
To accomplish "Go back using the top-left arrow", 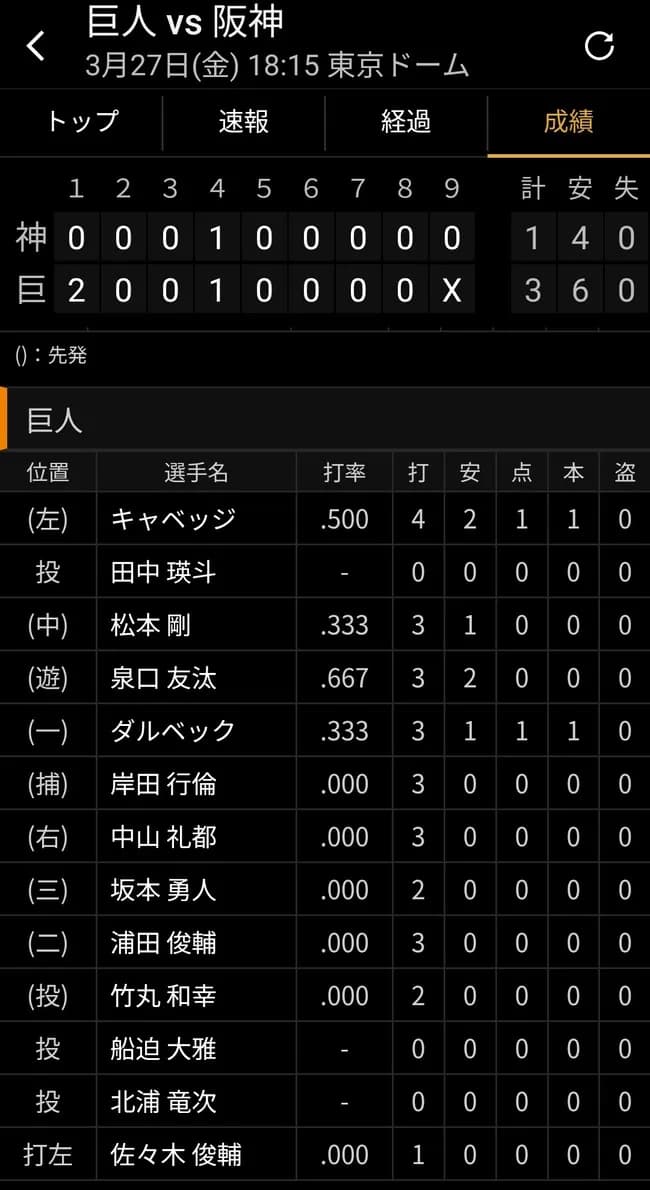I will pyautogui.click(x=36, y=46).
